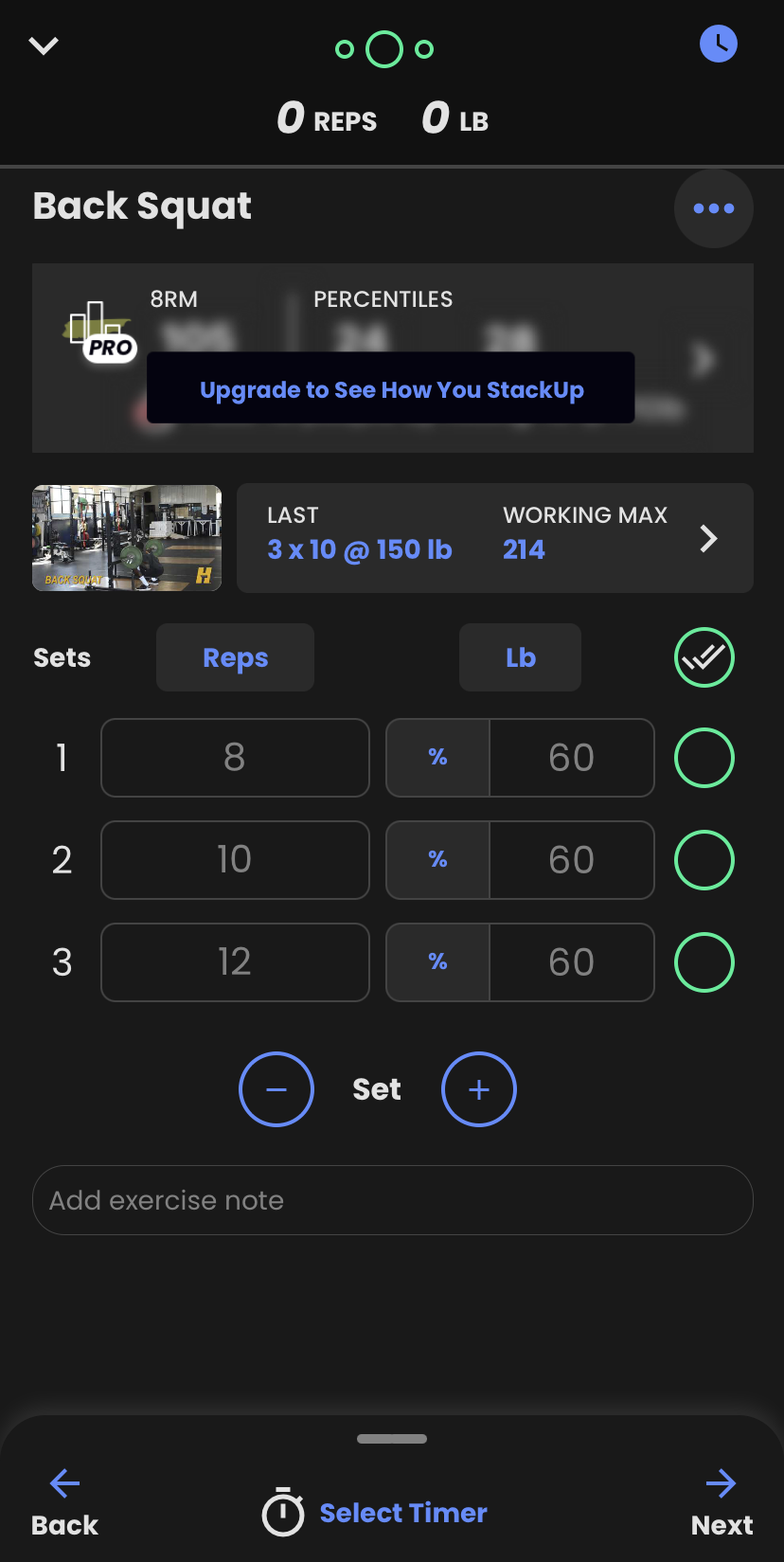
Task: Open Select Timer
Action: (375, 1513)
